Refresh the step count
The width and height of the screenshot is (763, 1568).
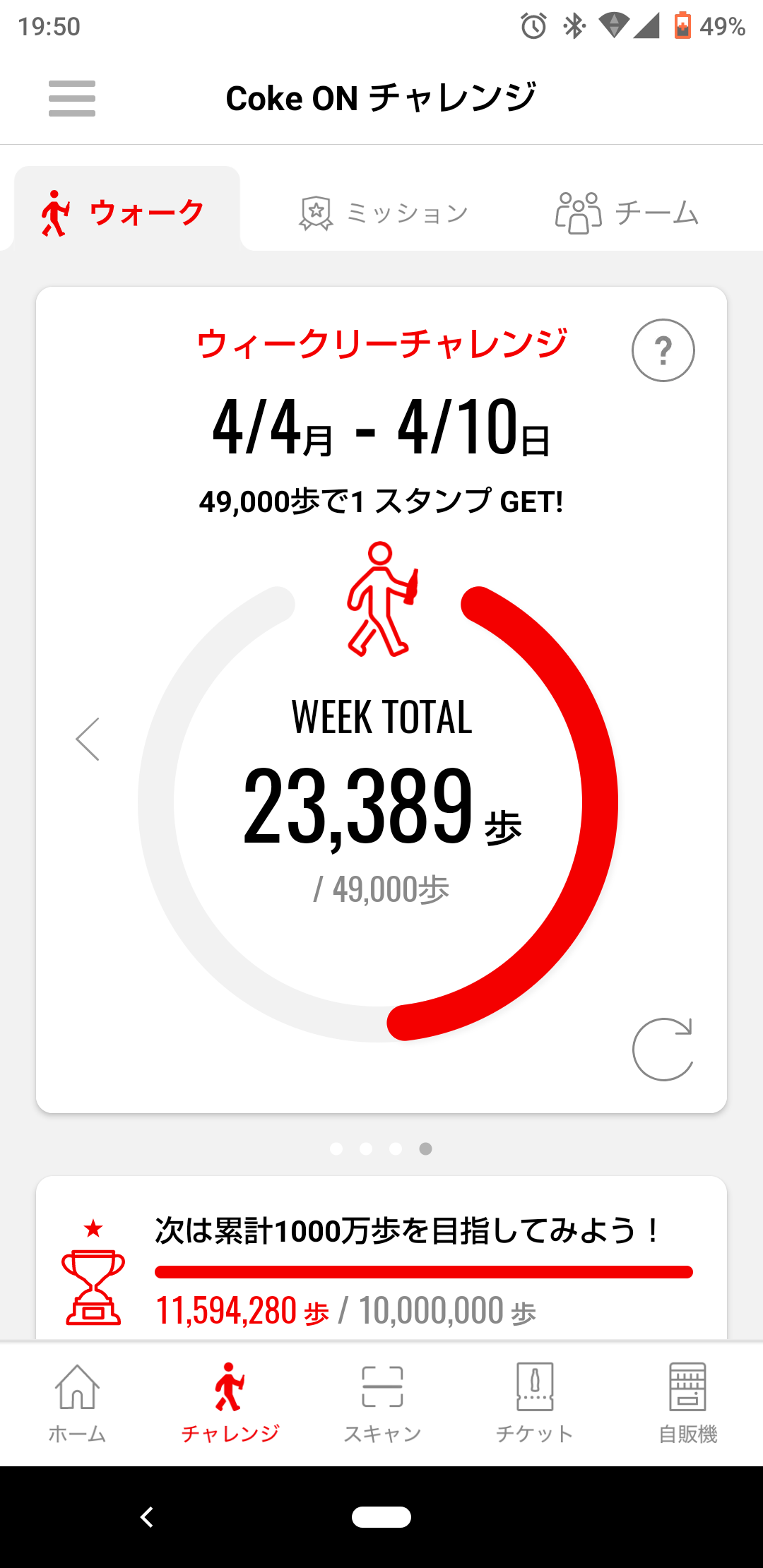663,1049
